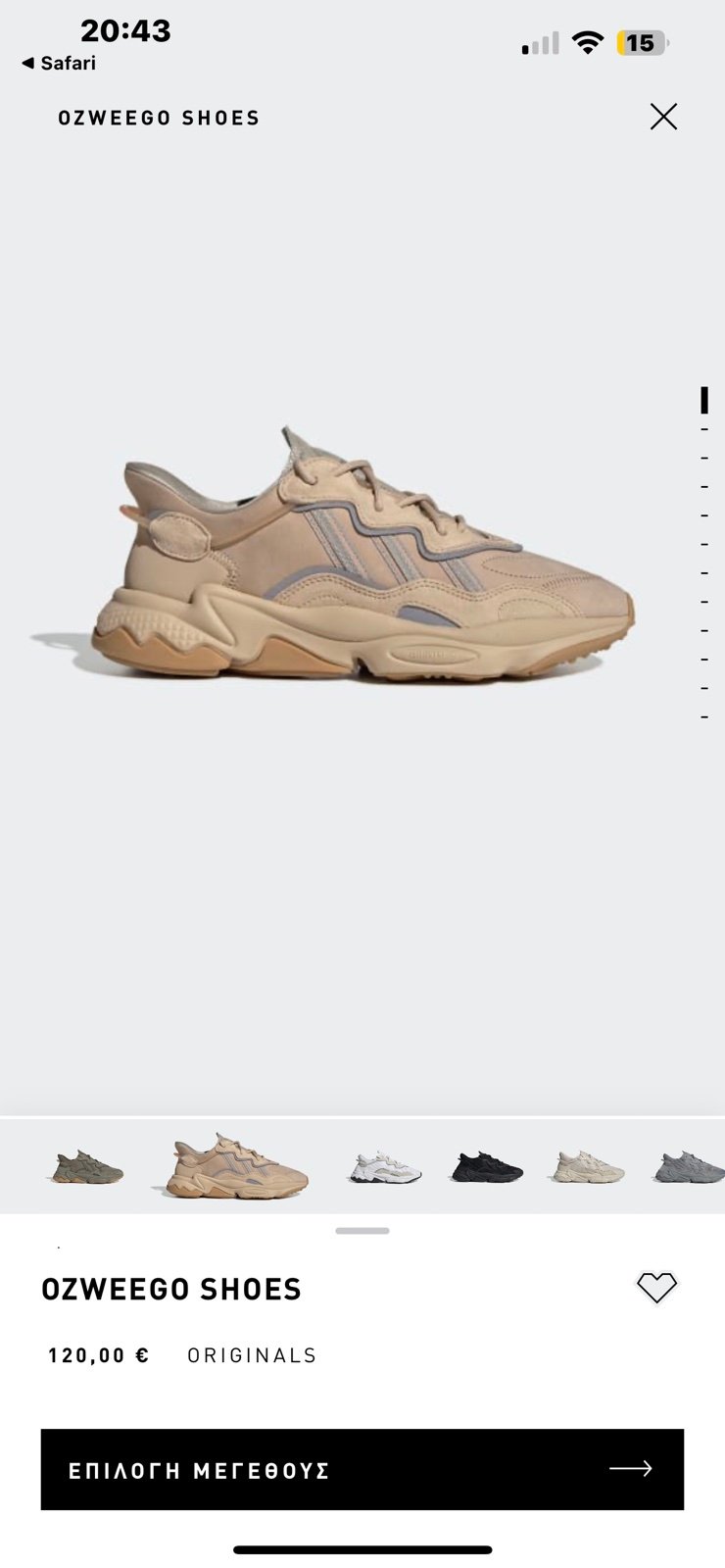Select the white shoe color variant

(385, 1167)
